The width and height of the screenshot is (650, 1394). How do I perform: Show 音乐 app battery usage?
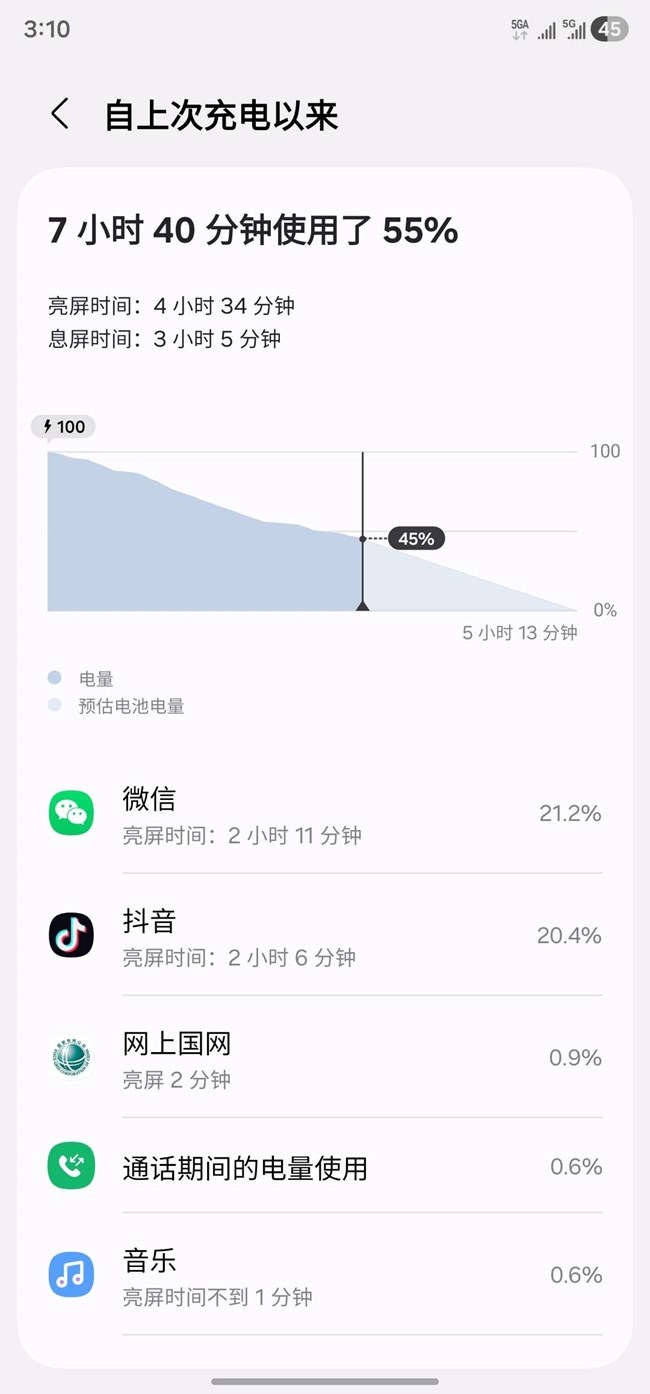325,1276
